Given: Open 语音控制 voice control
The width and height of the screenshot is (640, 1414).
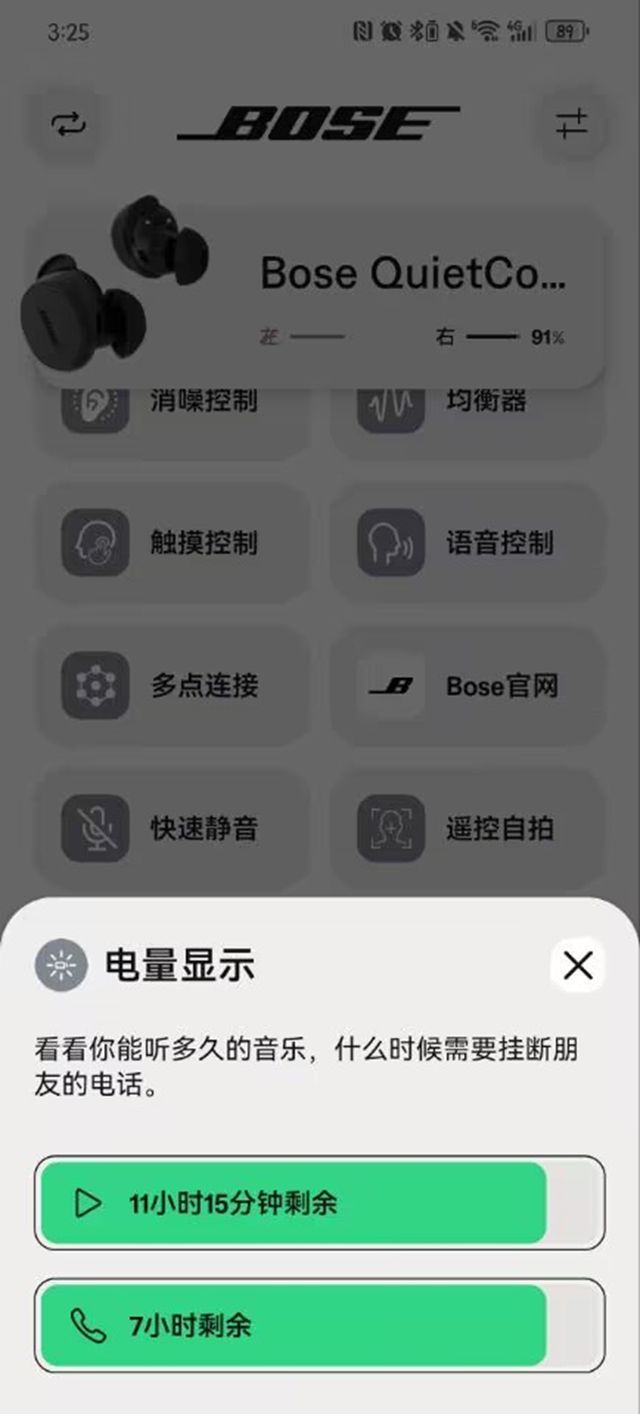Looking at the screenshot, I should 467,543.
